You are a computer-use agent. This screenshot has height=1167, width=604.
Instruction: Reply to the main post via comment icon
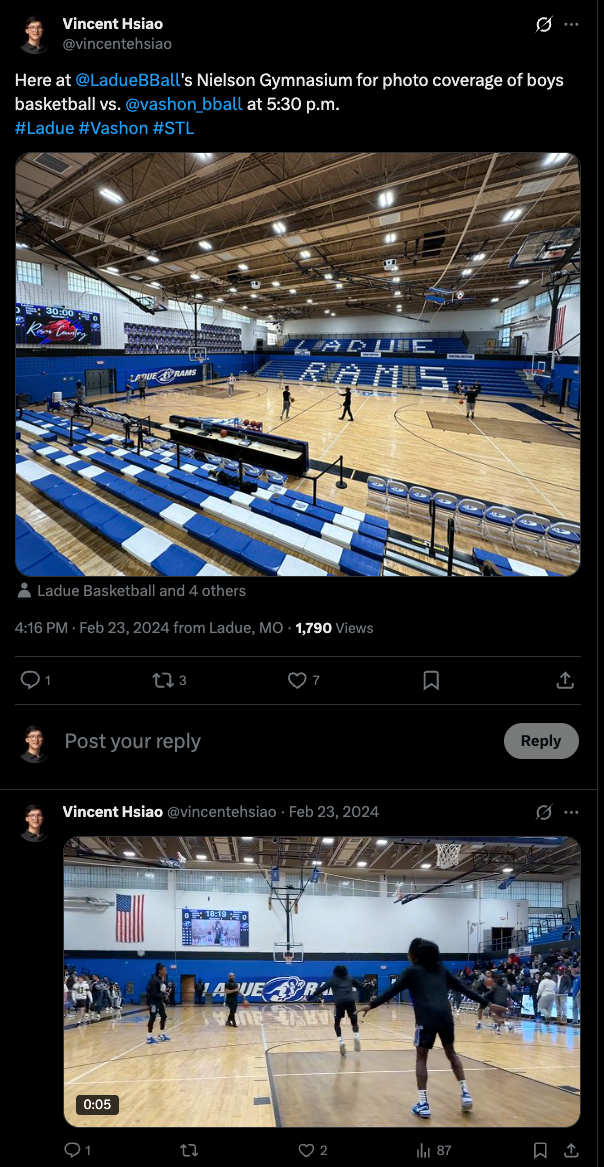31,680
